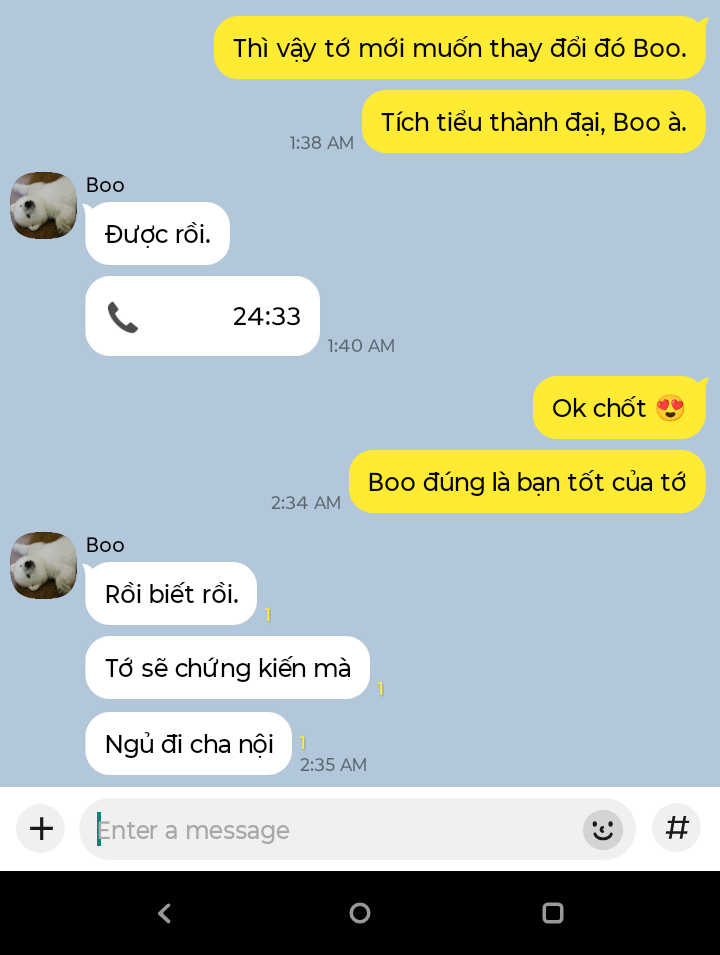
Task: Open the plus attachment menu
Action: click(41, 829)
